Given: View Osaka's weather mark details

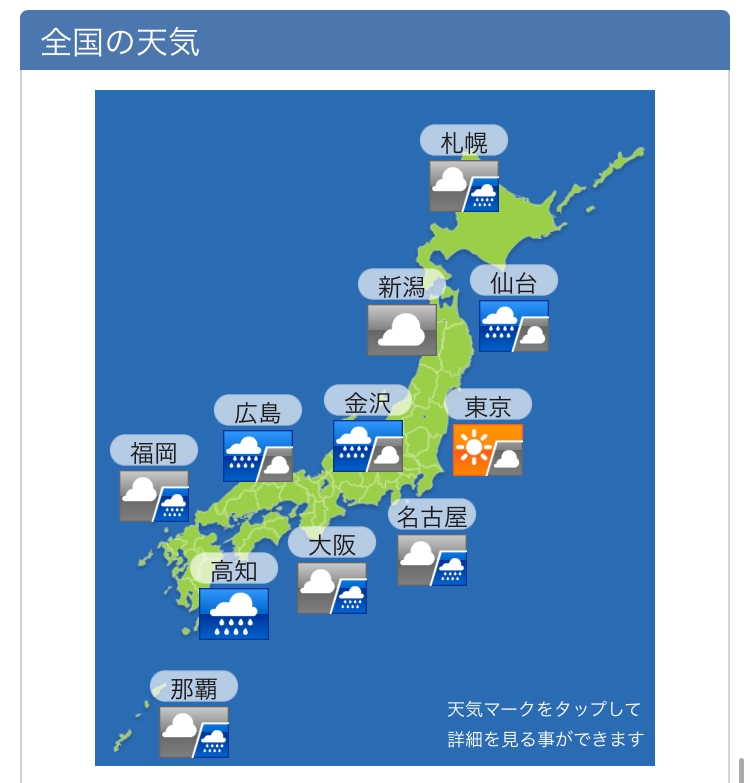Looking at the screenshot, I should tap(332, 588).
